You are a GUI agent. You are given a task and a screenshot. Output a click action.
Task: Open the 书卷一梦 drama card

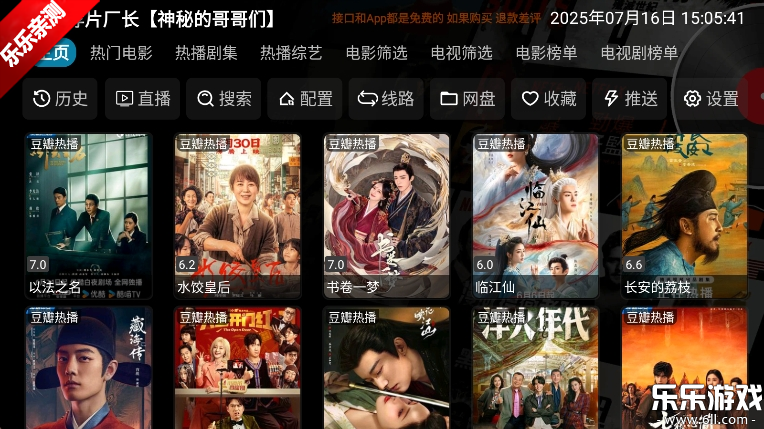pos(386,215)
